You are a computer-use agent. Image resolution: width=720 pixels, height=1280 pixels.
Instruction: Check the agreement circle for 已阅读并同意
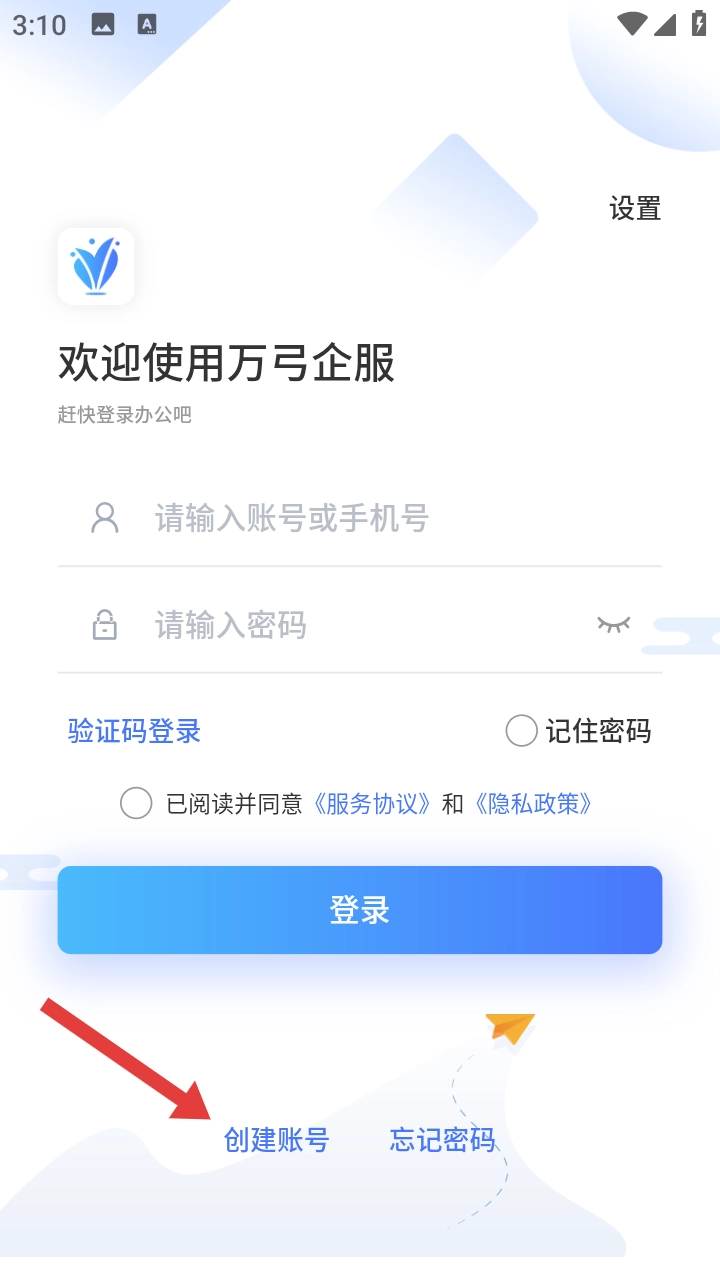(x=136, y=803)
